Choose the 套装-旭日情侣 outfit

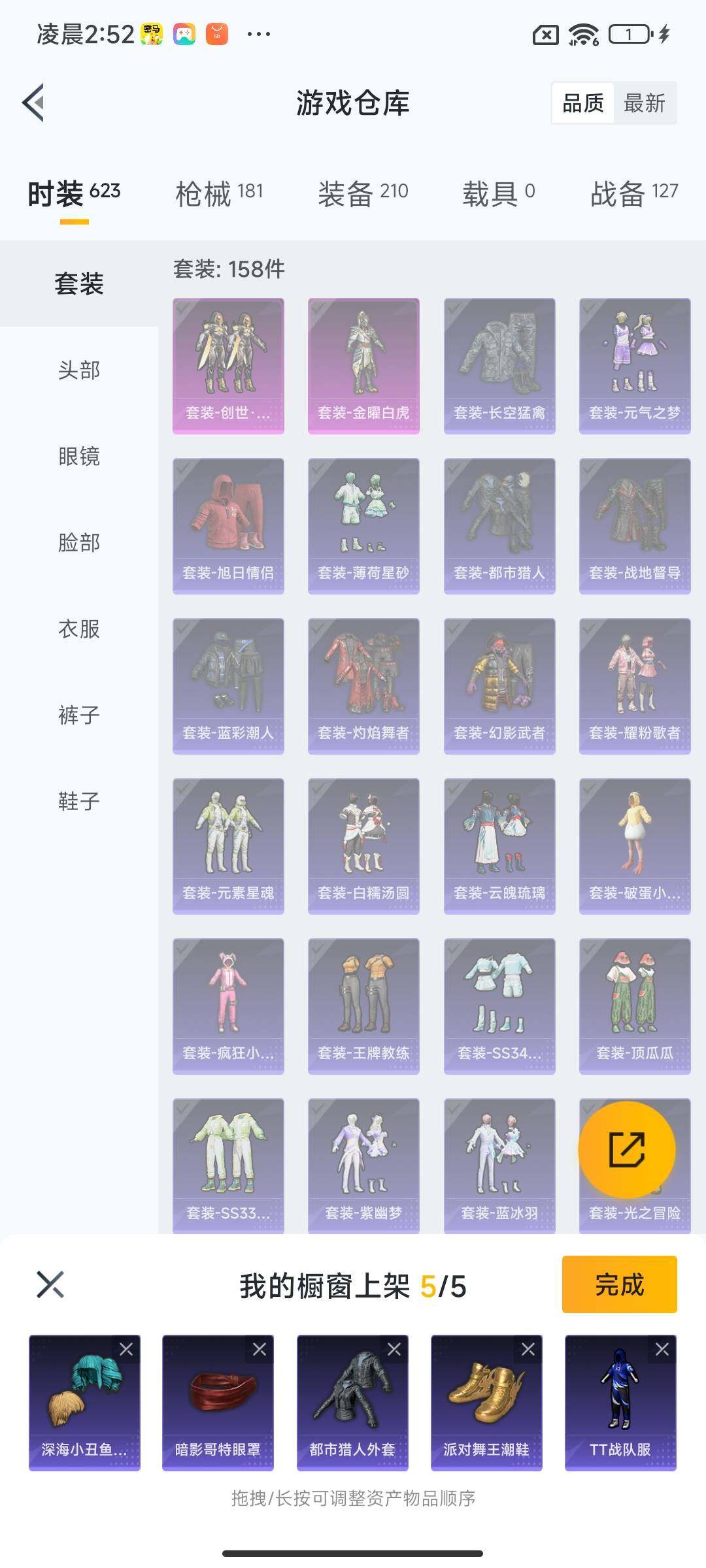(228, 526)
